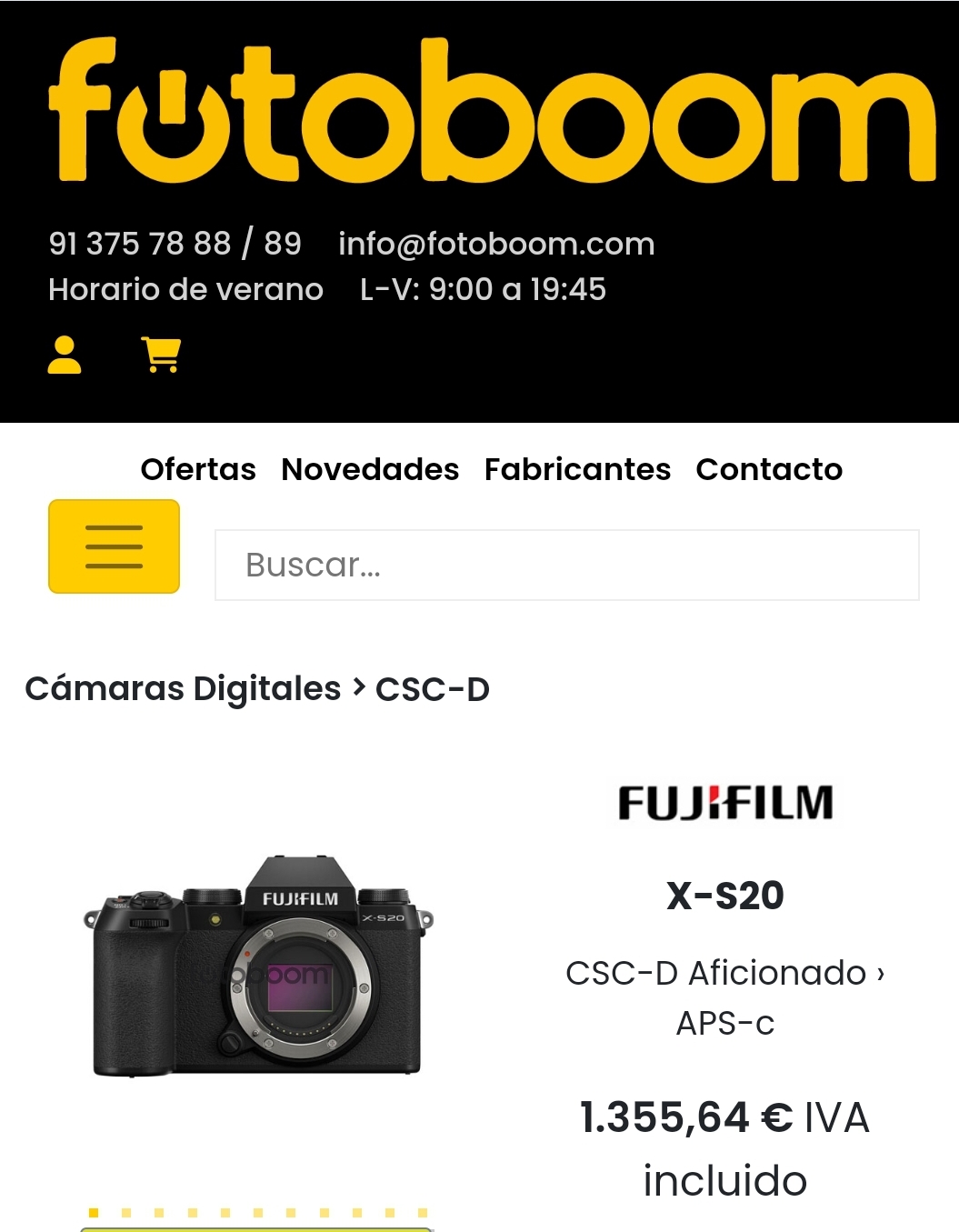
Task: Go to Cámaras Digitales breadcrumb
Action: click(183, 688)
